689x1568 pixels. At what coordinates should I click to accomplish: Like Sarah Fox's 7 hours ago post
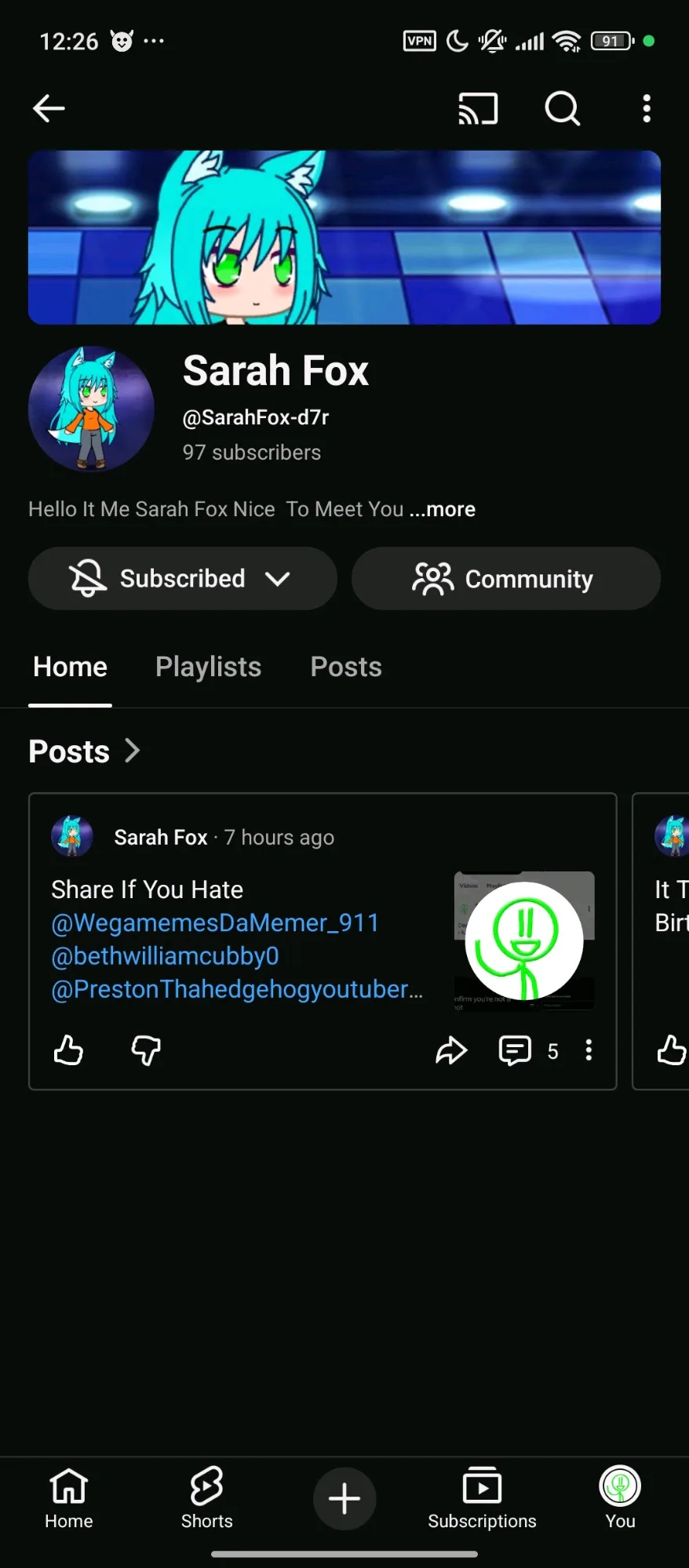point(68,1050)
